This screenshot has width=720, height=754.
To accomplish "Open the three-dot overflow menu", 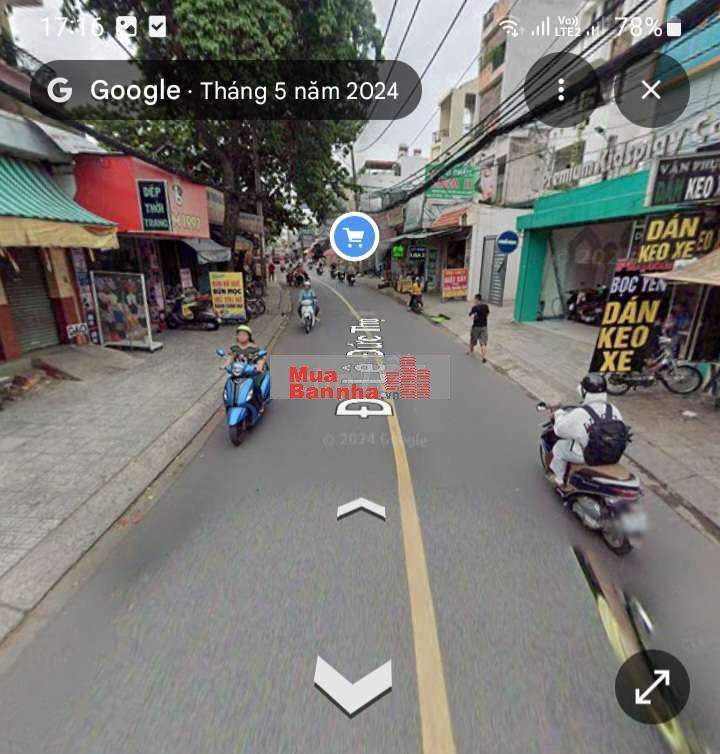I will point(561,90).
